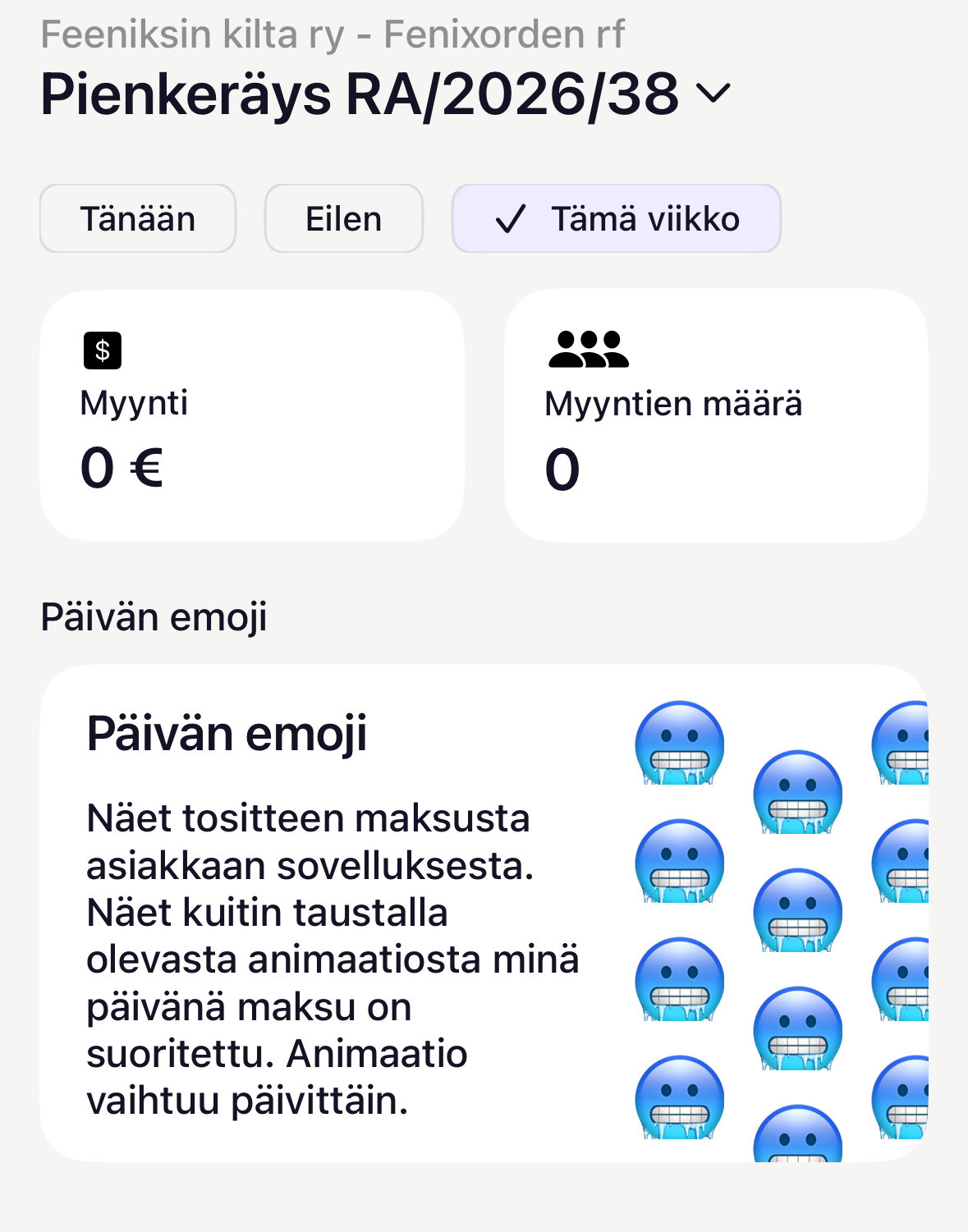
Task: Tap the Tämä viikko chip
Action: tap(616, 219)
